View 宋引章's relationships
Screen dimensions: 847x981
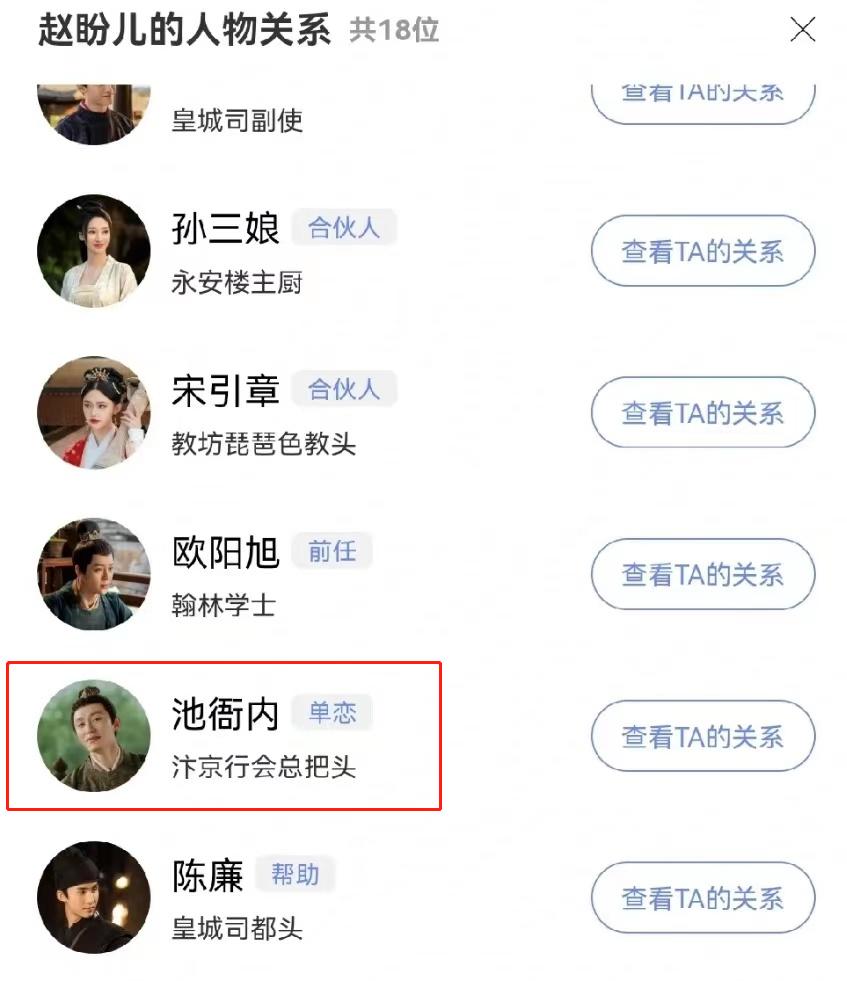pyautogui.click(x=702, y=412)
